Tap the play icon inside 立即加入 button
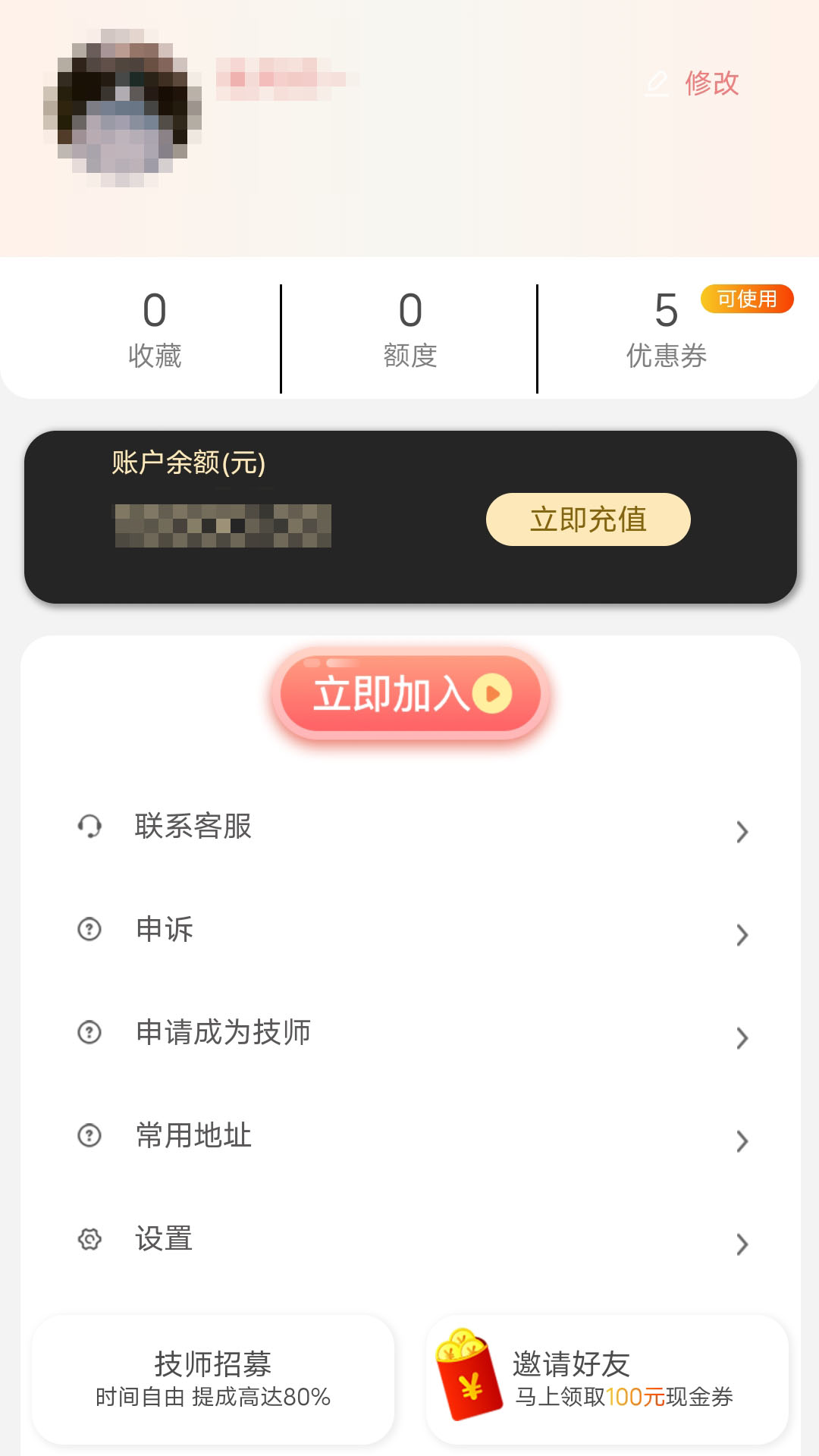Image resolution: width=819 pixels, height=1456 pixels. pyautogui.click(x=493, y=695)
